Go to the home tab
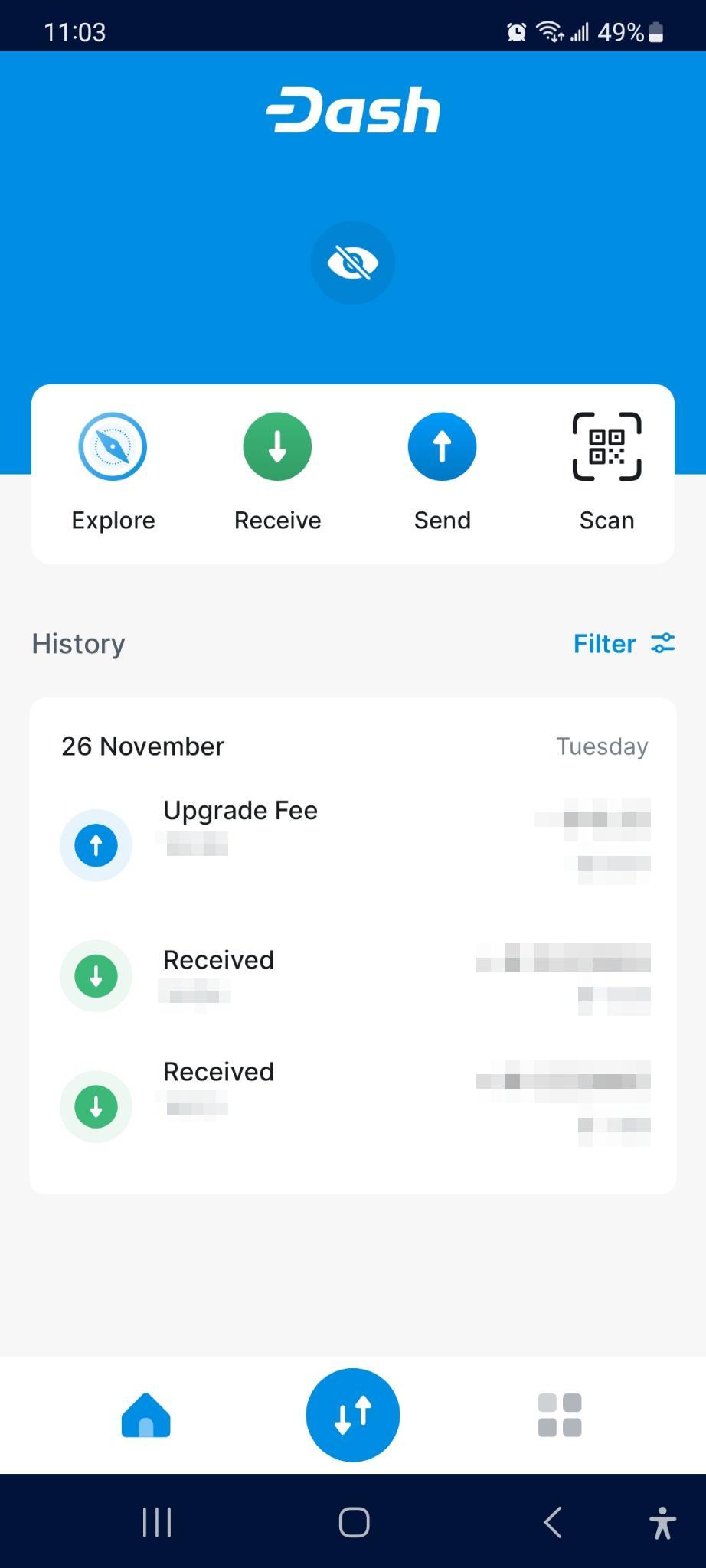706x1568 pixels. (x=145, y=1415)
